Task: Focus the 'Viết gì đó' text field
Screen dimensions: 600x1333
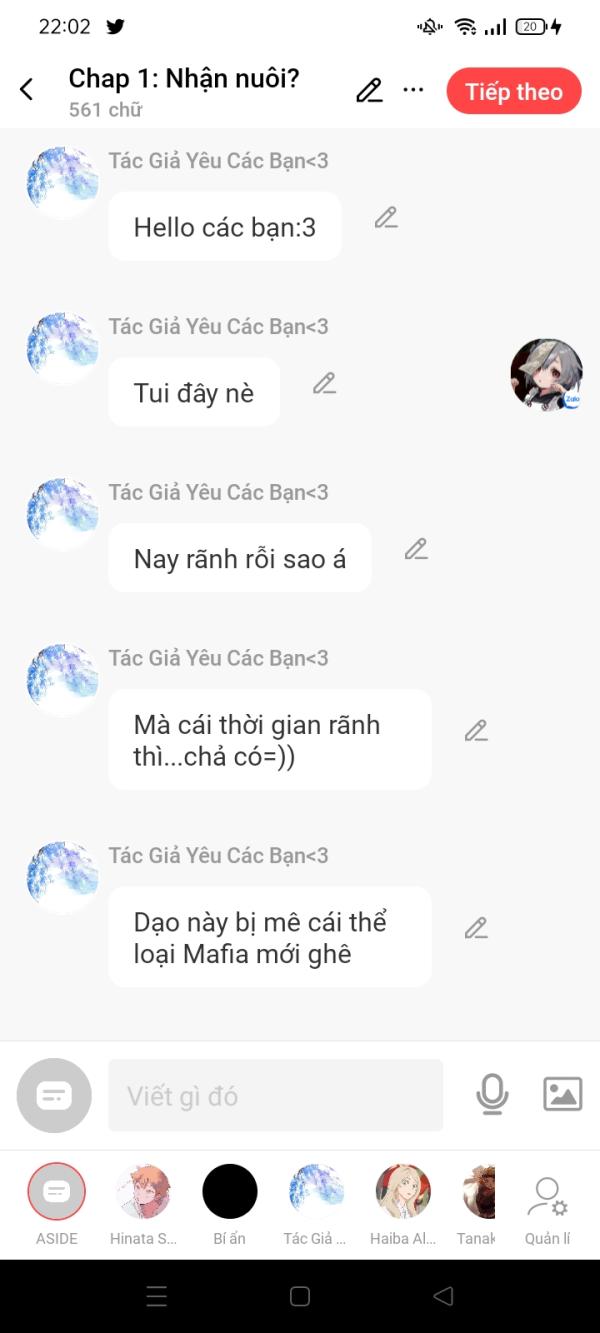Action: [x=275, y=1096]
